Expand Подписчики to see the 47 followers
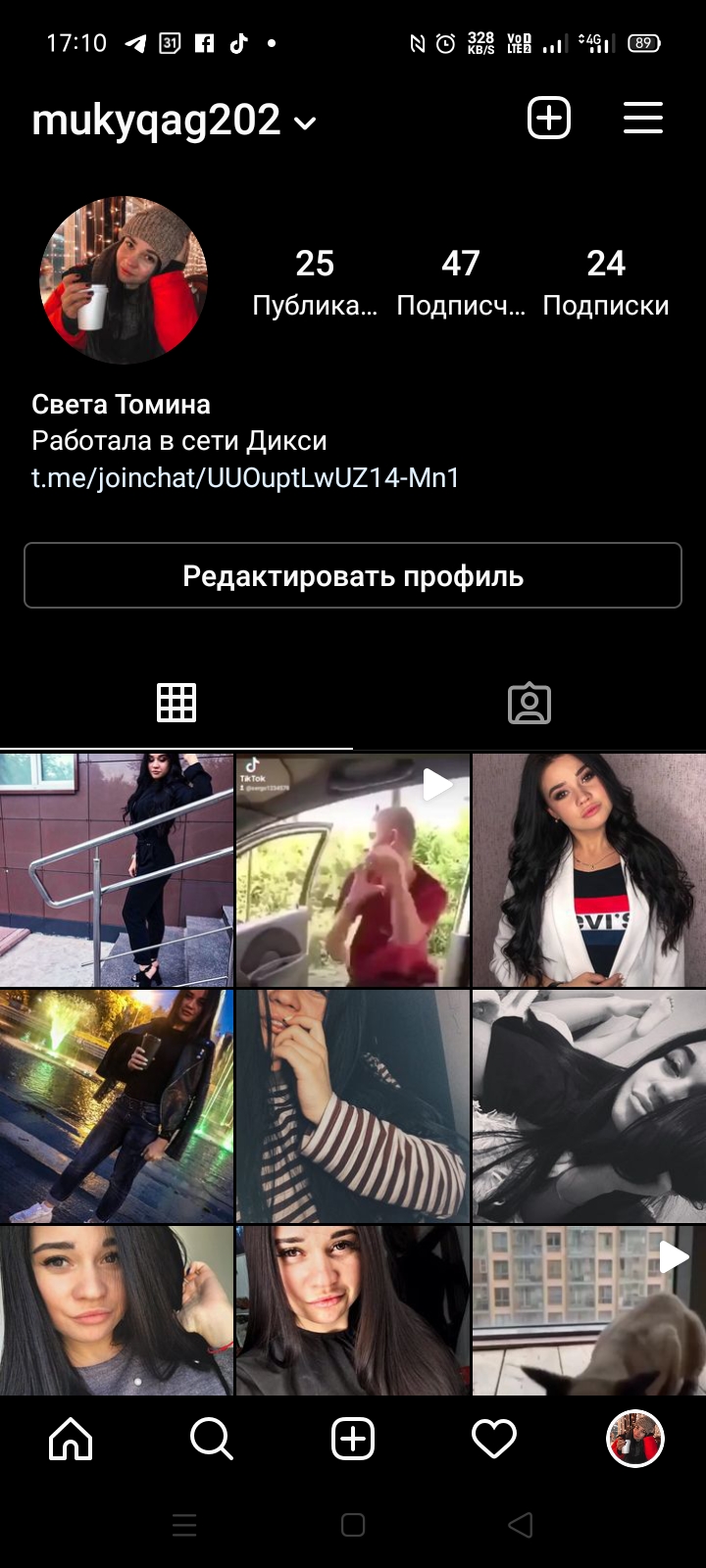Viewport: 706px width, 1568px height. point(461,281)
